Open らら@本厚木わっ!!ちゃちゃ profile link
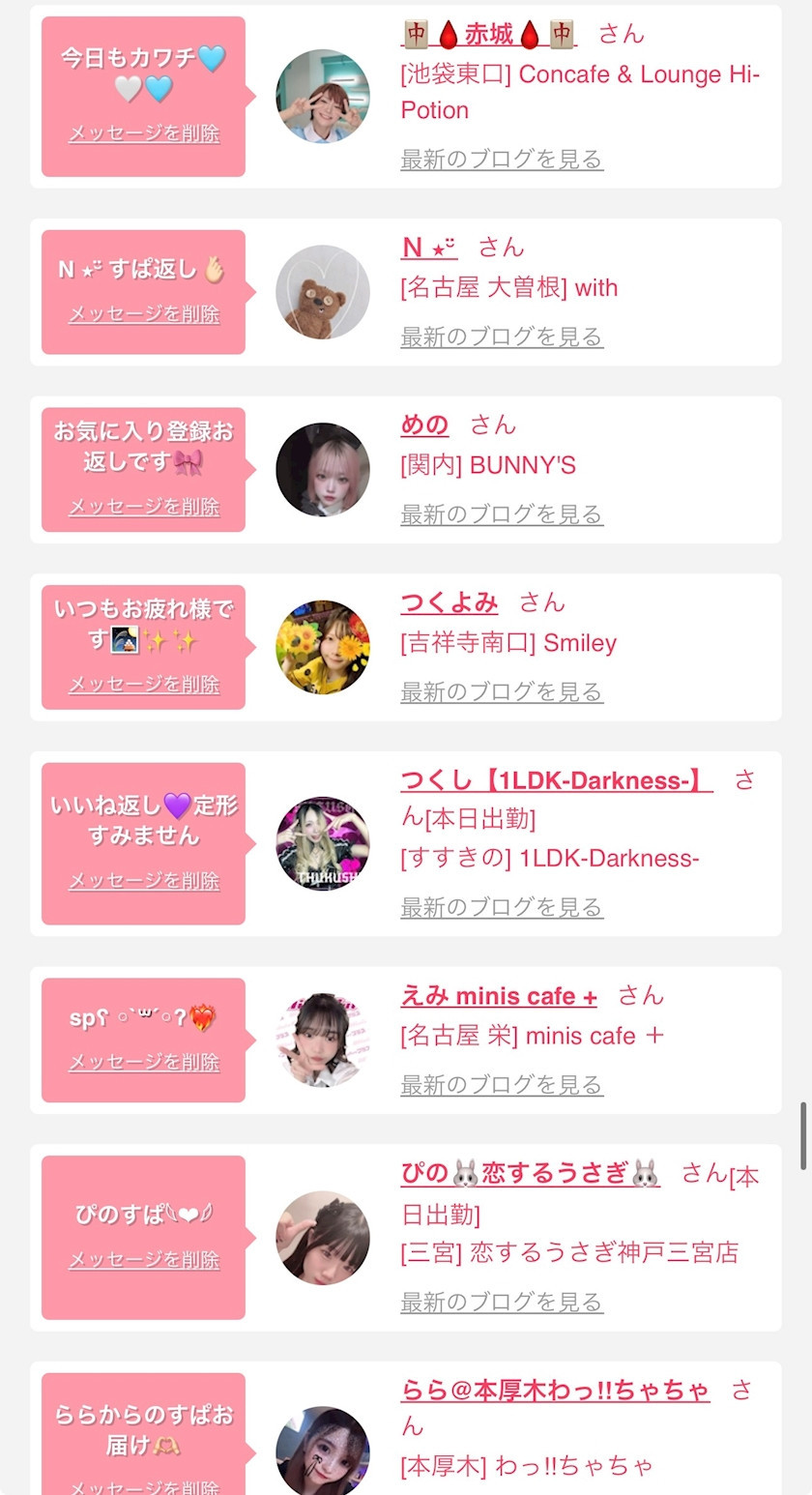The height and width of the screenshot is (1495, 812). tap(555, 1391)
